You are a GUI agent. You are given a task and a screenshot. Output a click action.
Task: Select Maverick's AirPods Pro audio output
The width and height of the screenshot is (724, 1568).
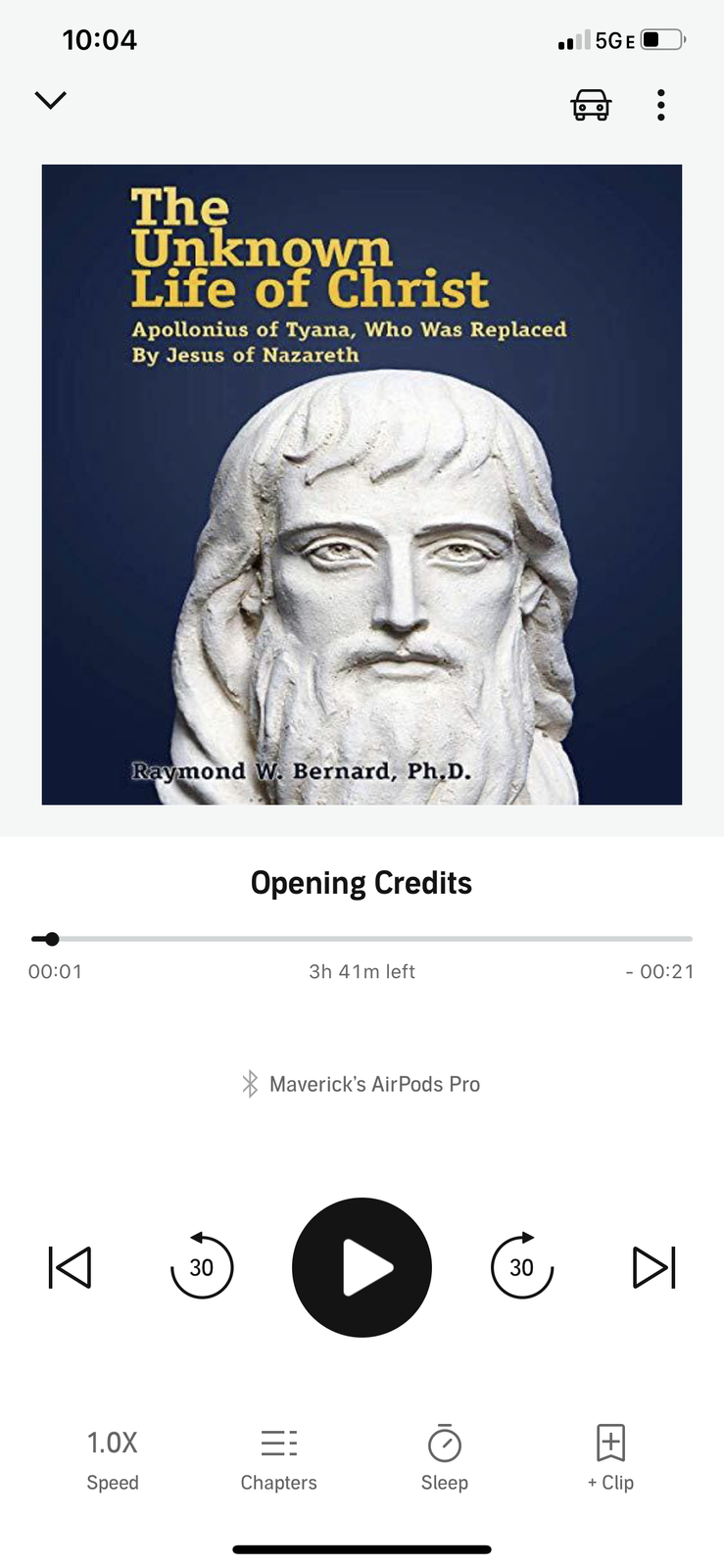pos(362,1084)
